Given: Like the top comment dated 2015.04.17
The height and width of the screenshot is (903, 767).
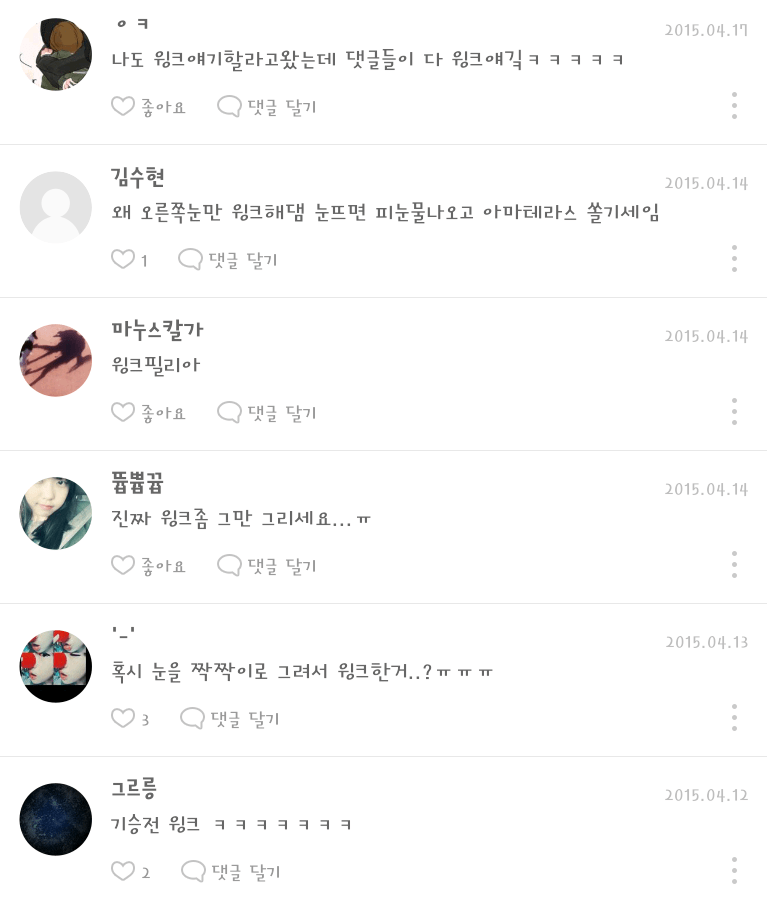Looking at the screenshot, I should click(x=123, y=106).
